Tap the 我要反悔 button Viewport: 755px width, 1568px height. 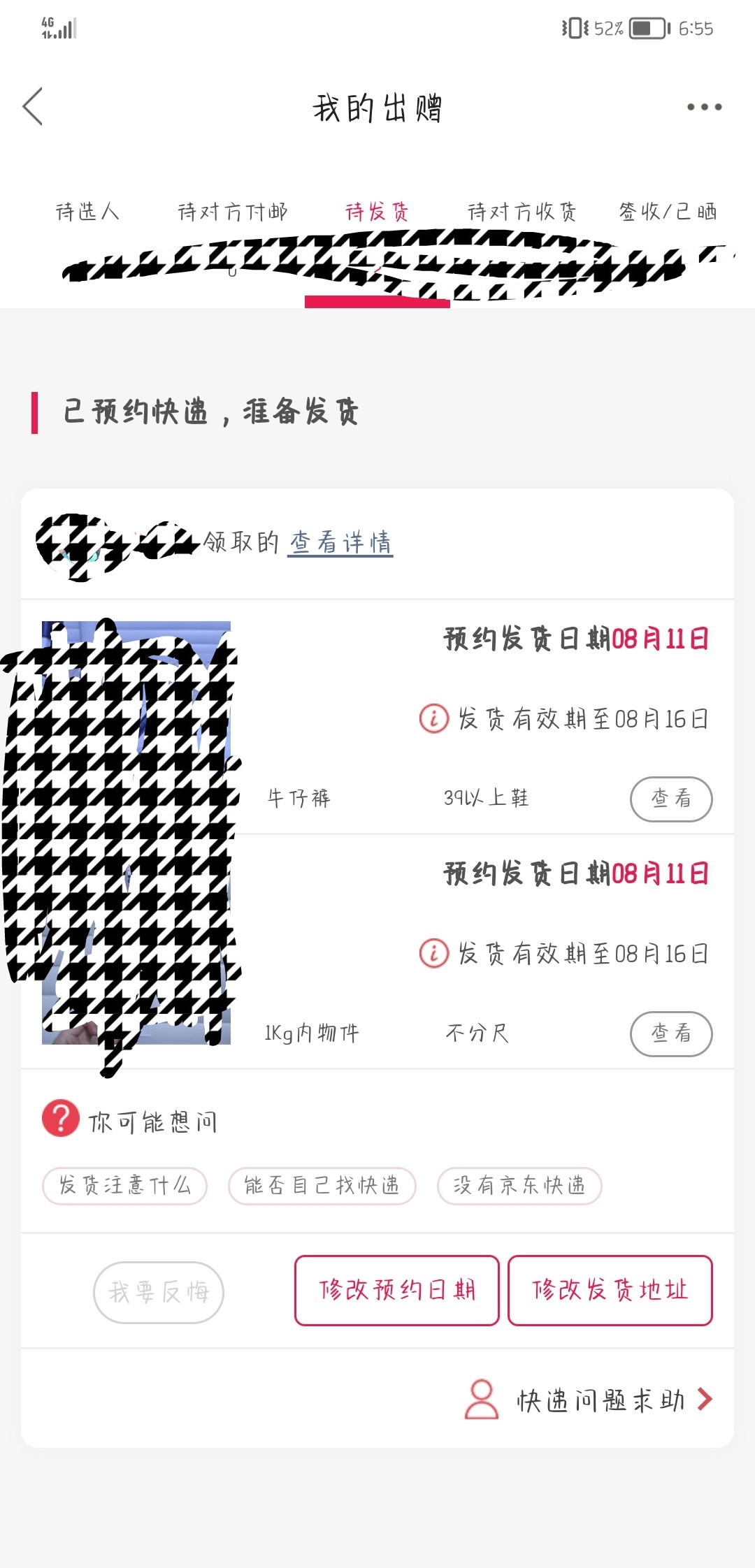click(159, 1292)
